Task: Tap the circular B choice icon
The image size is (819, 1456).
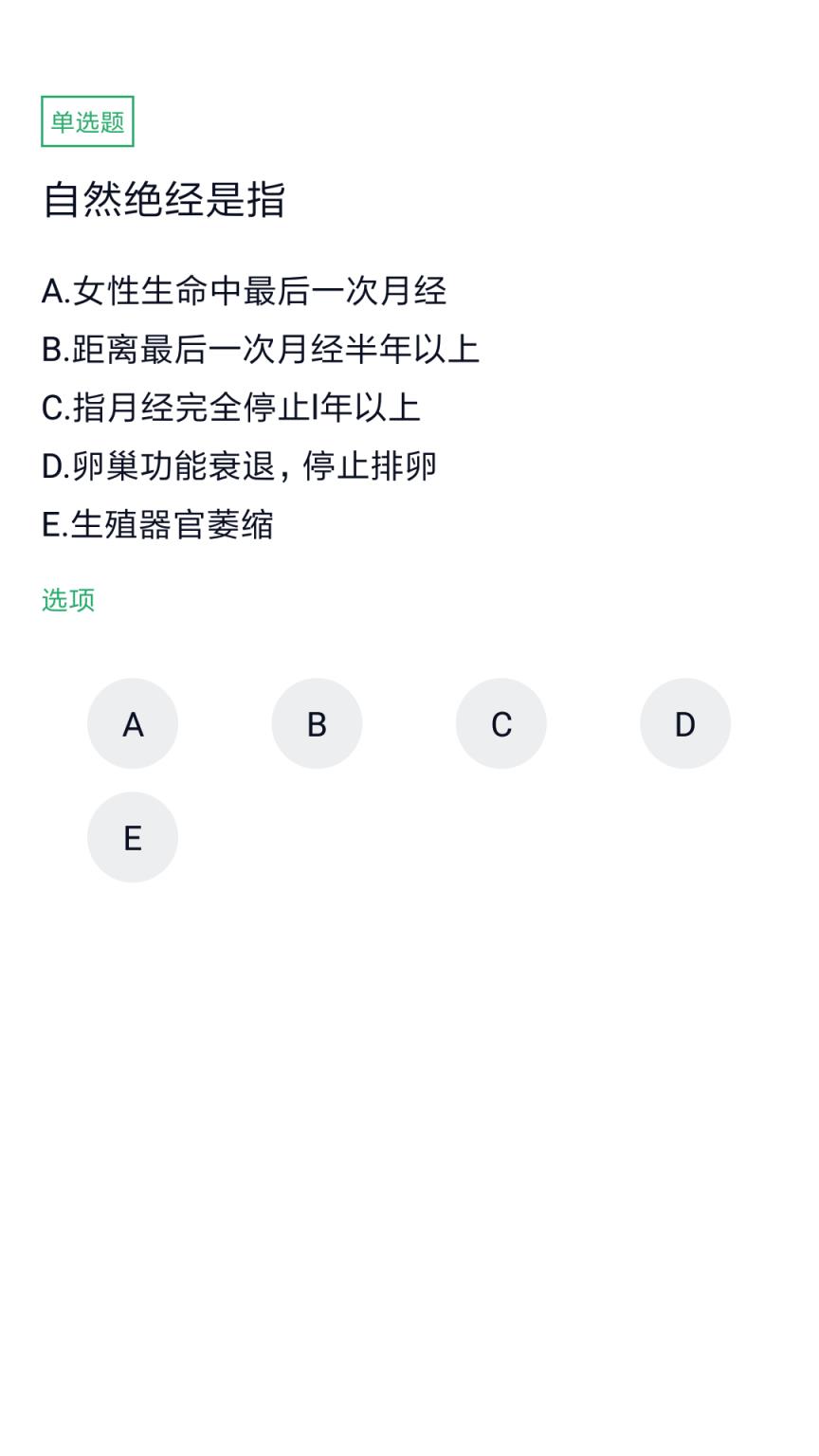Action: pos(317,723)
